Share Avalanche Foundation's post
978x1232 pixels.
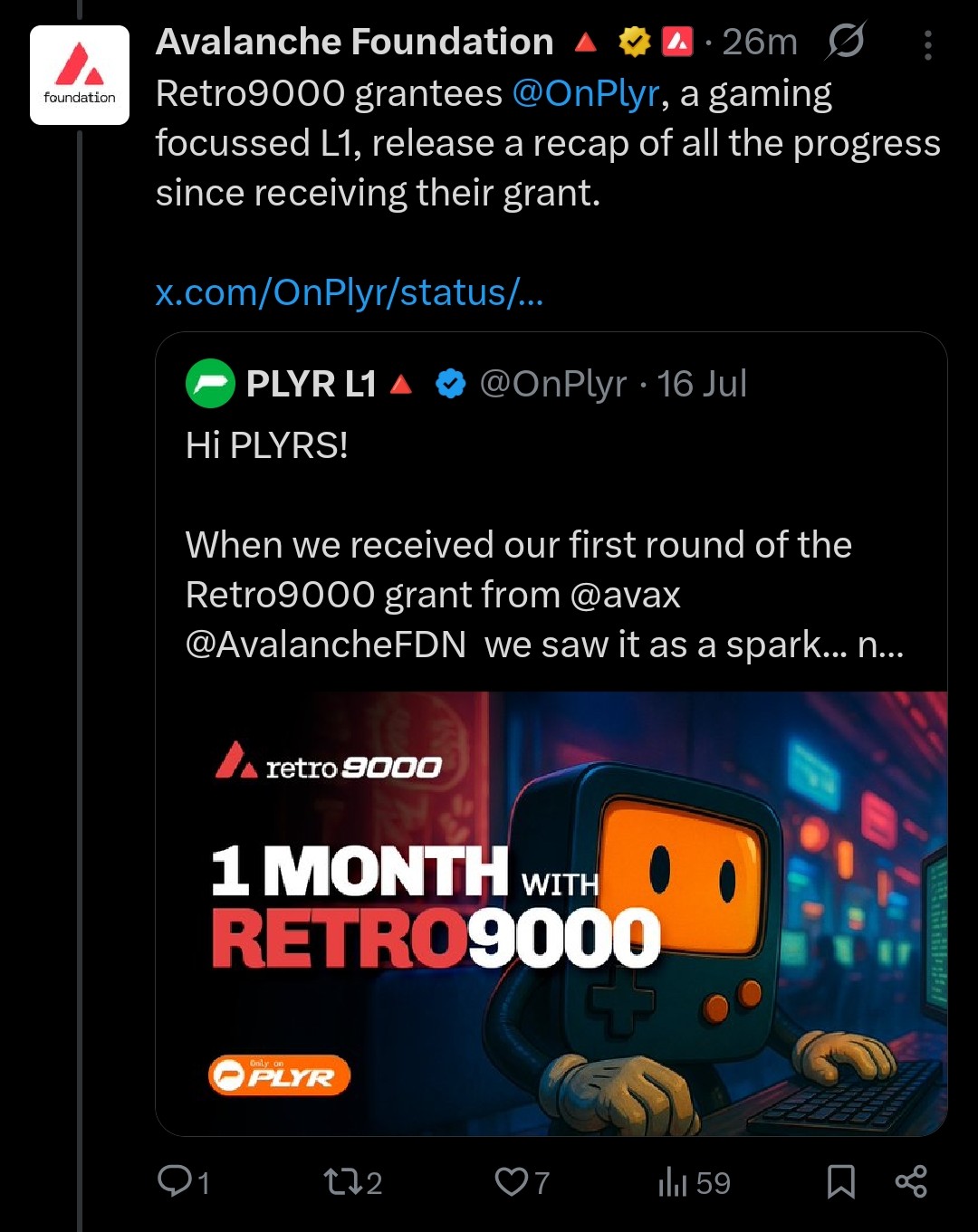point(911,1181)
